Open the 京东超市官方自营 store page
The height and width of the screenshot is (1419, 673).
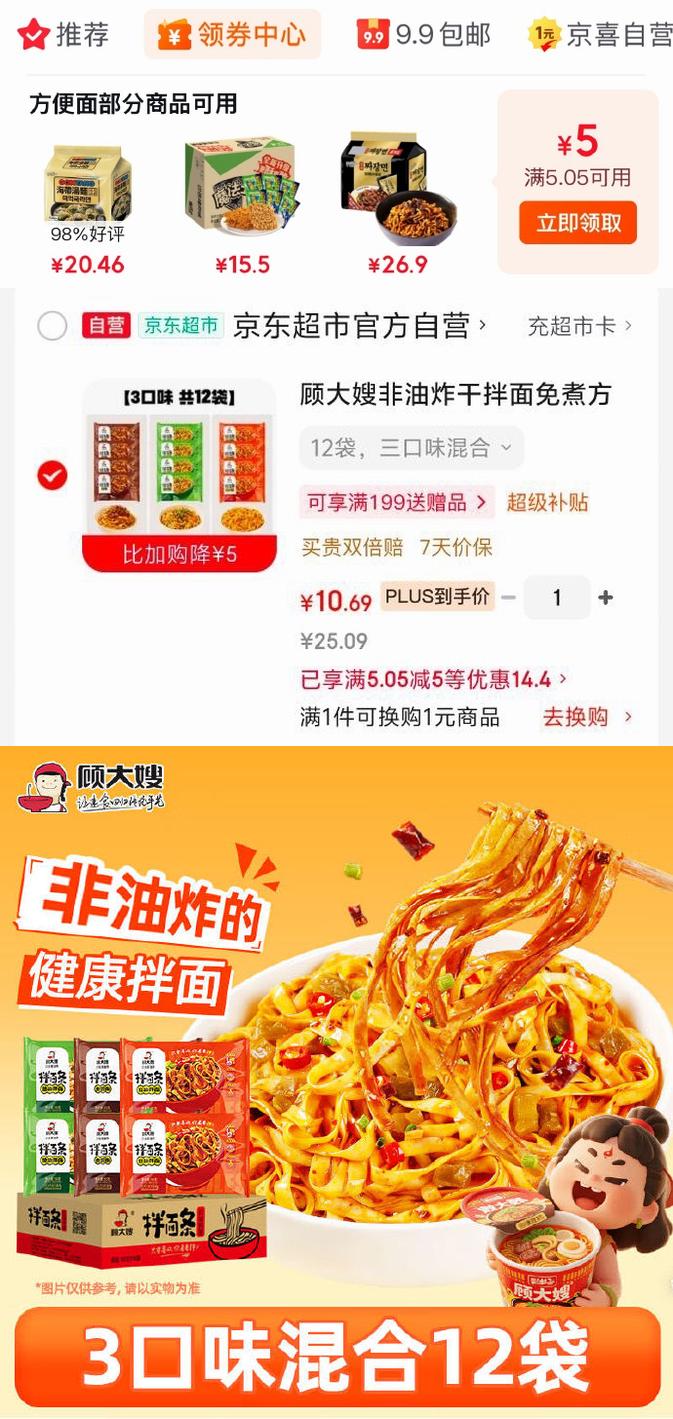click(x=359, y=326)
